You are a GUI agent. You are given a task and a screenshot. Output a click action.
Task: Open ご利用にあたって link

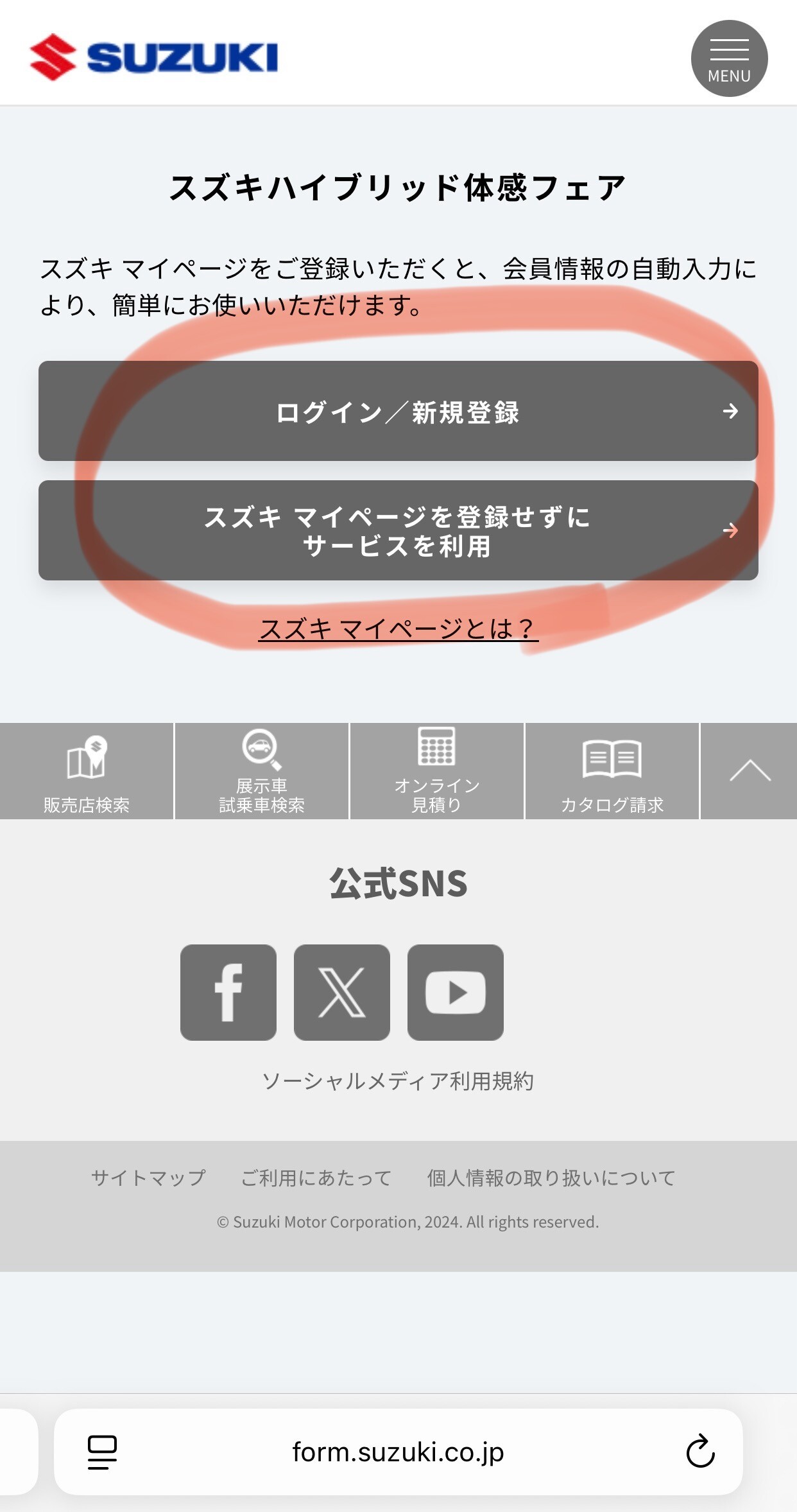point(316,1177)
